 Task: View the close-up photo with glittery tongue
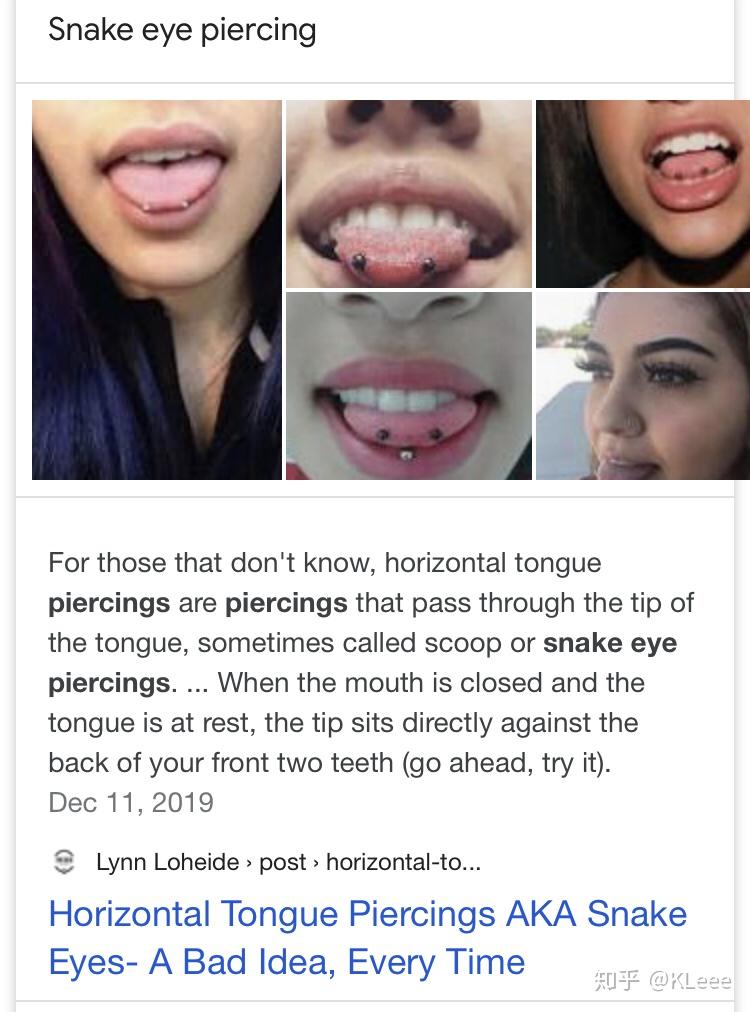[x=409, y=193]
